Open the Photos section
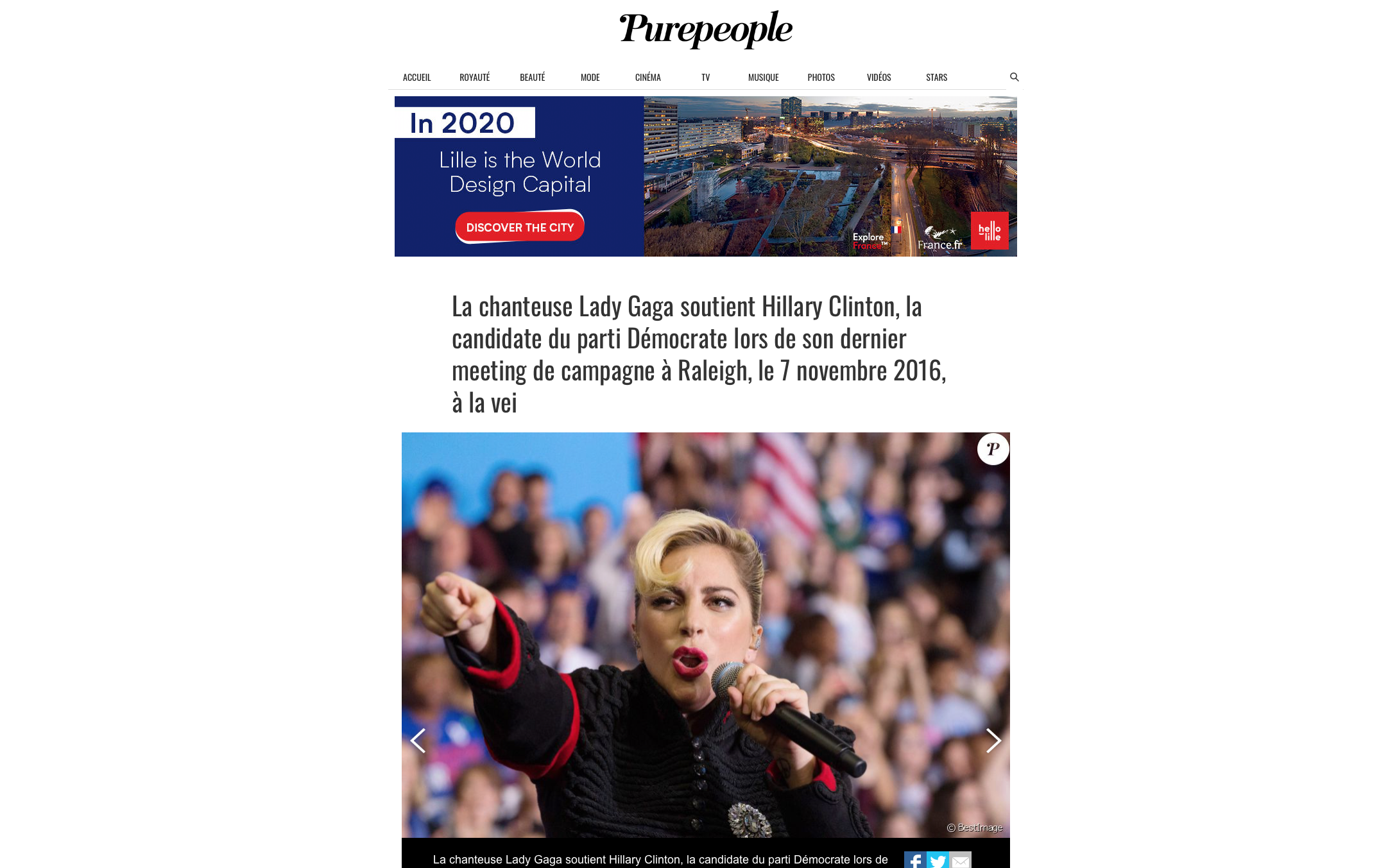 (x=821, y=78)
